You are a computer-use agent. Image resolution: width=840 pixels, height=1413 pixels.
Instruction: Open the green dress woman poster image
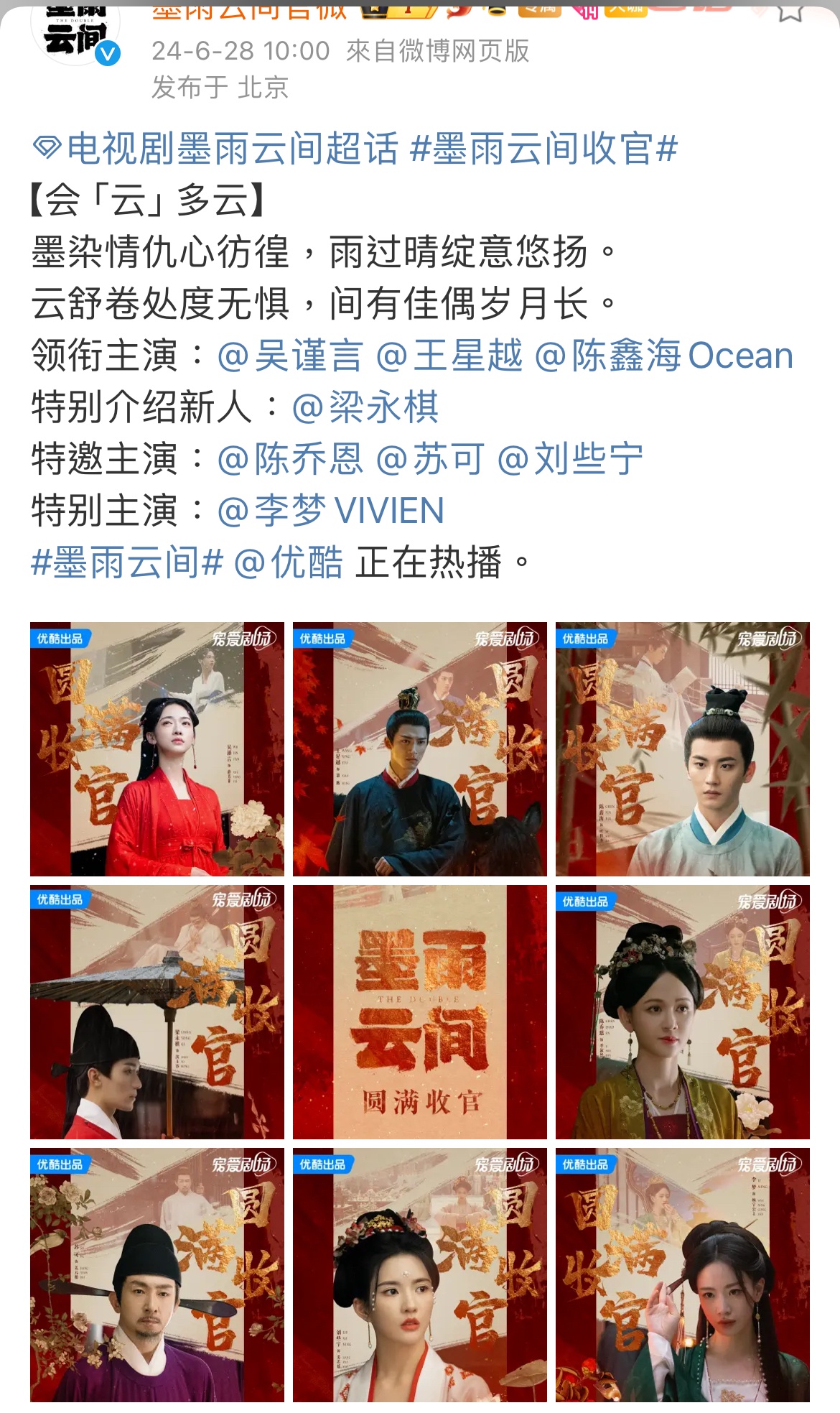click(x=683, y=1275)
